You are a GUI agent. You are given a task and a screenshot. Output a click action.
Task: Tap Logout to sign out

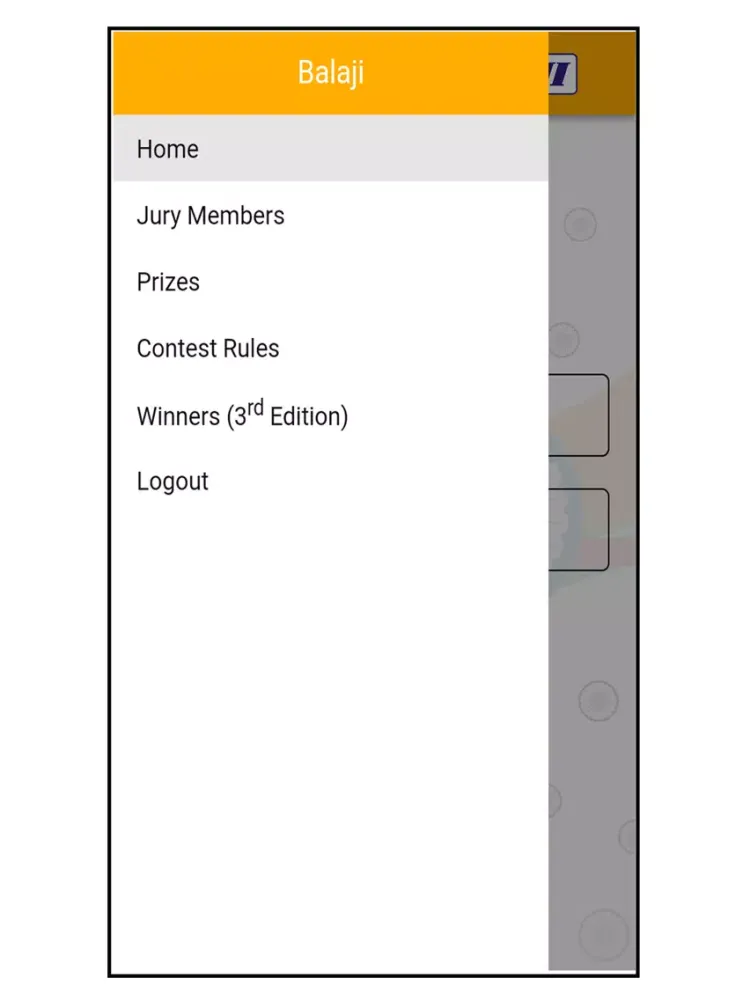point(172,481)
